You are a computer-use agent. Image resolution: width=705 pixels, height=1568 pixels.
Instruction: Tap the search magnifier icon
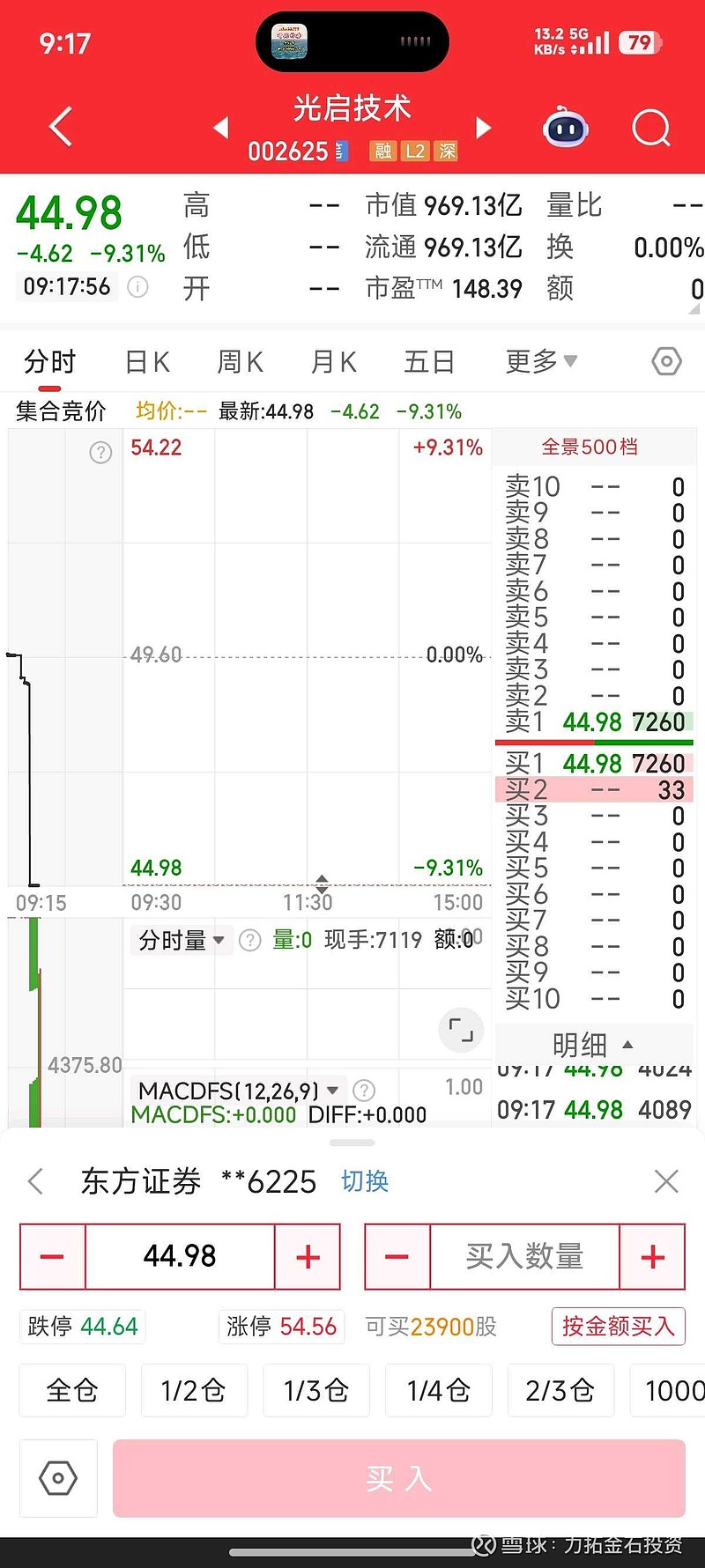tap(650, 128)
